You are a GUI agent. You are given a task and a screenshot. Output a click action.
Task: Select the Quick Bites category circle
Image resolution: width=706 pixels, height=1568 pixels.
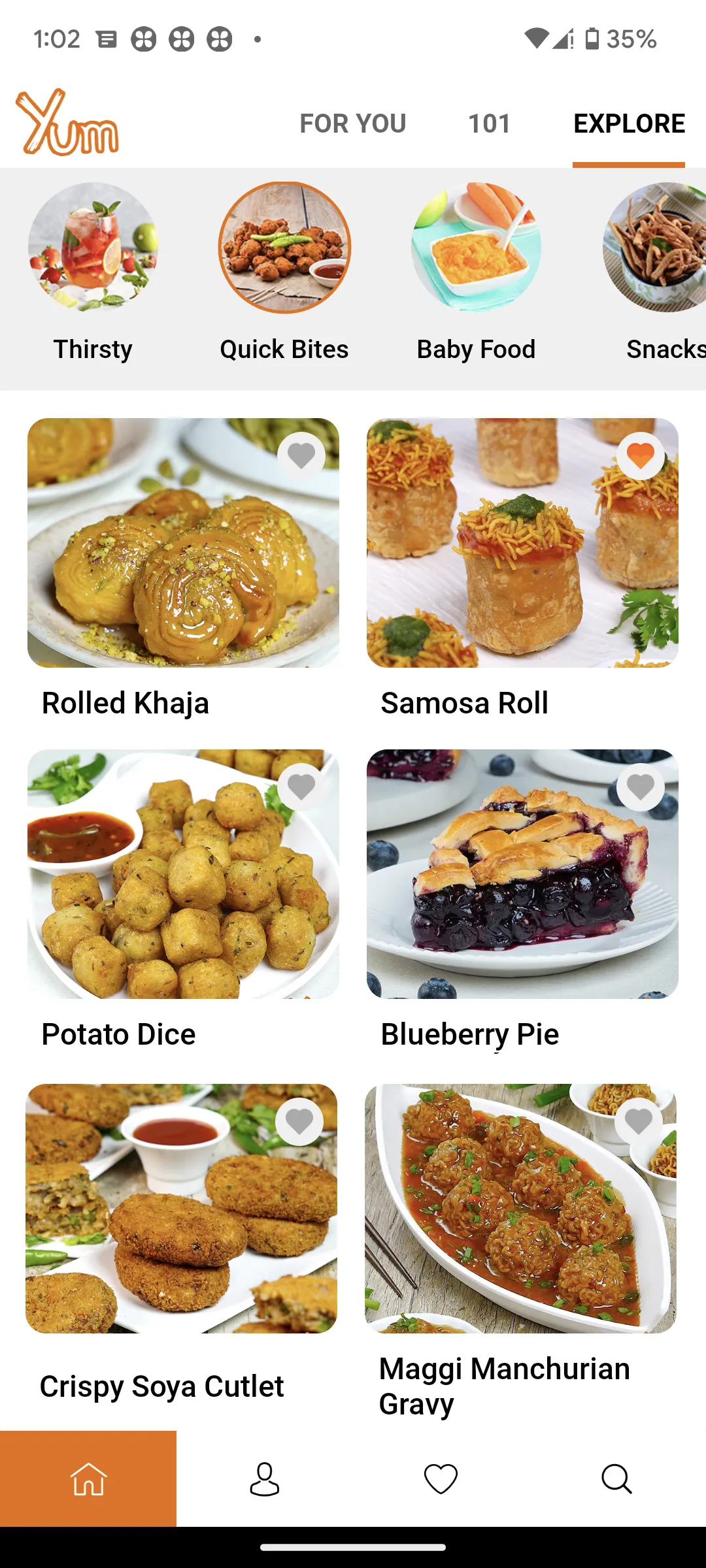pos(284,248)
